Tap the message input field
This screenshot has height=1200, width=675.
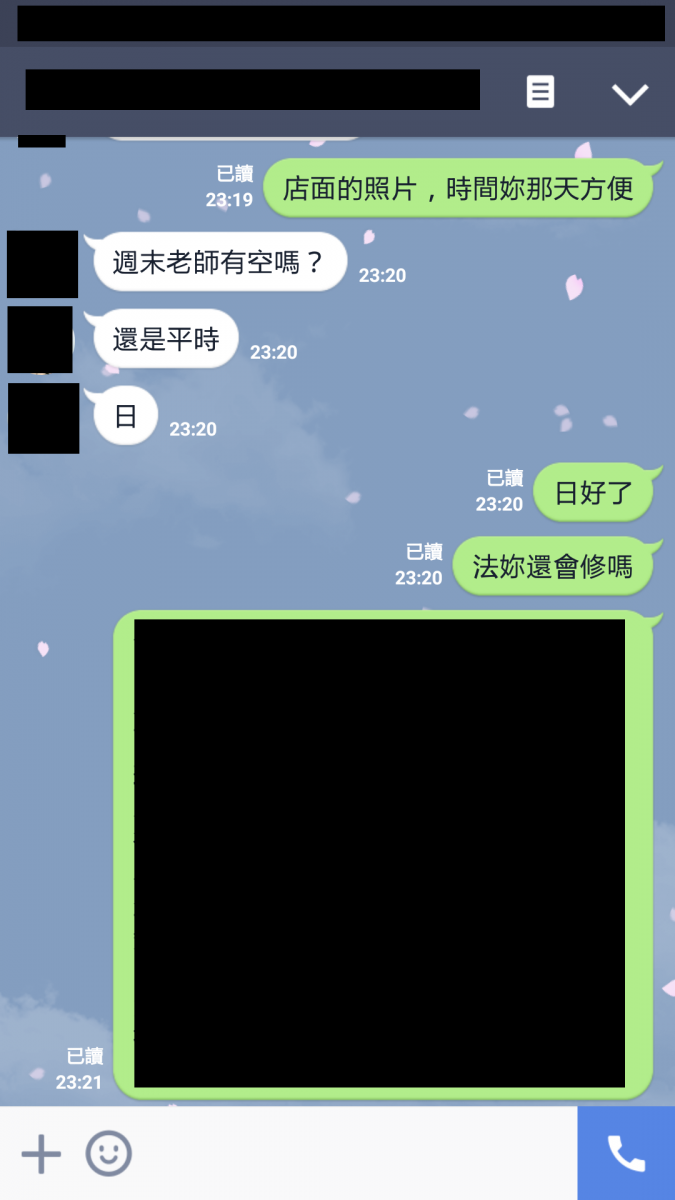pyautogui.click(x=350, y=1154)
